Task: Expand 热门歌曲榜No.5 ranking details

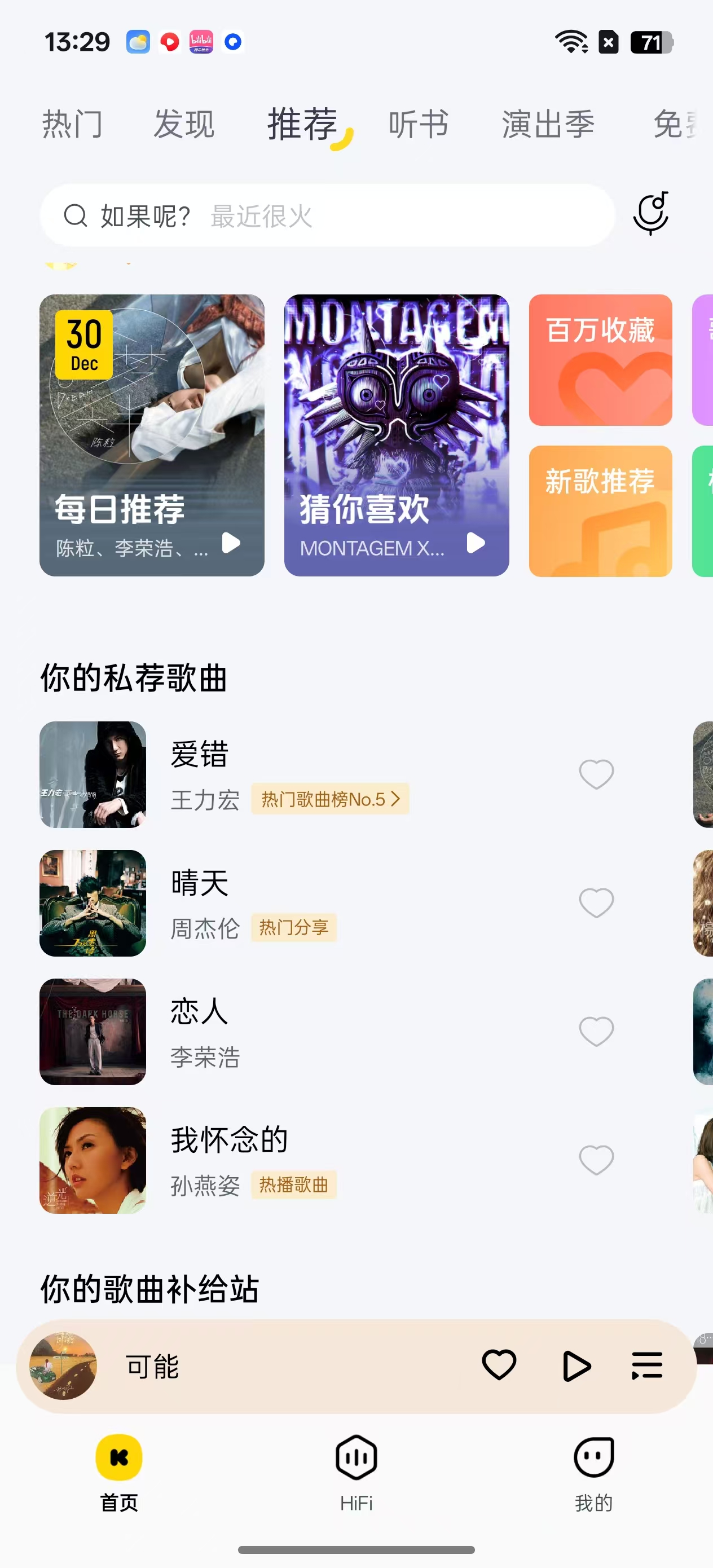Action: (x=331, y=799)
